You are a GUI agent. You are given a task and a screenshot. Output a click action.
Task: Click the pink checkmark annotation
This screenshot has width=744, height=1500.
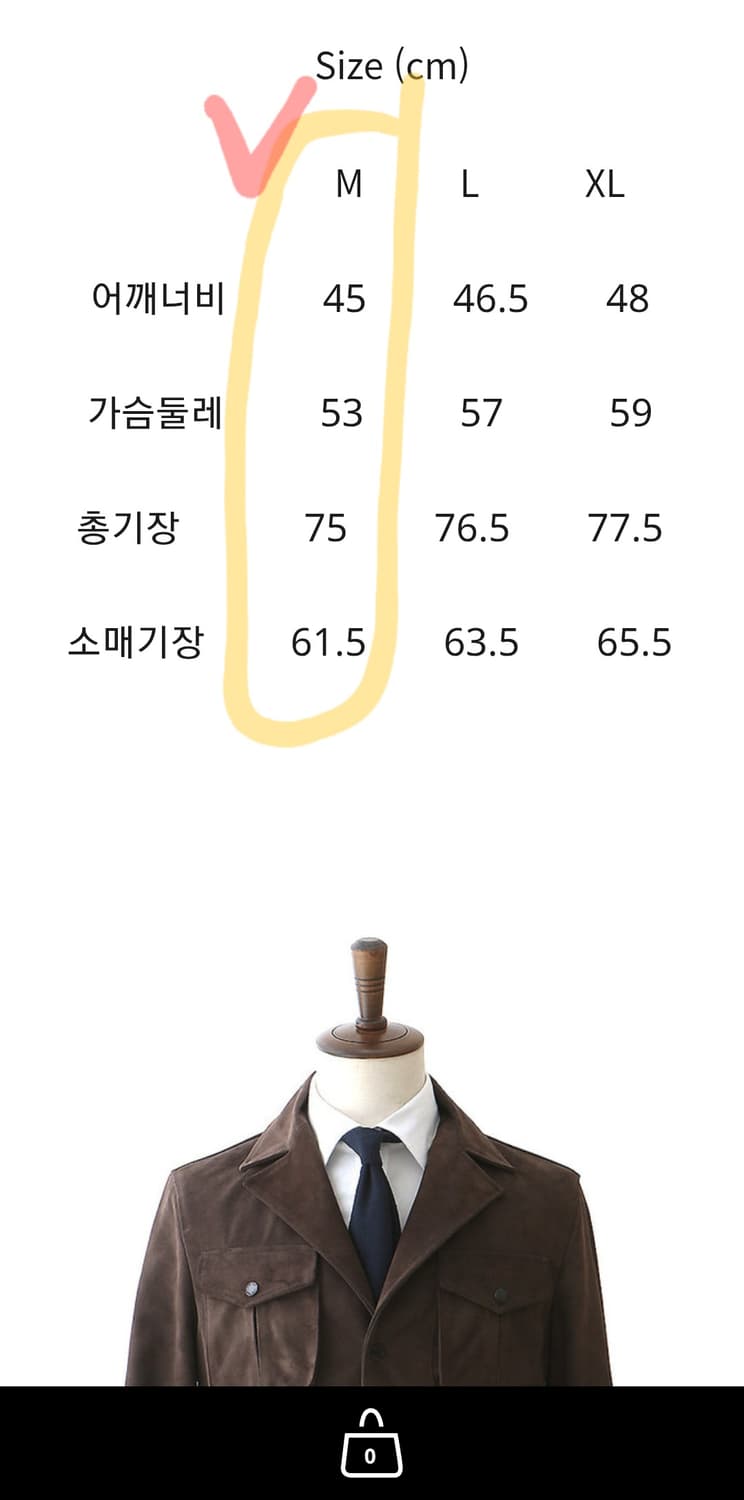tap(245, 143)
